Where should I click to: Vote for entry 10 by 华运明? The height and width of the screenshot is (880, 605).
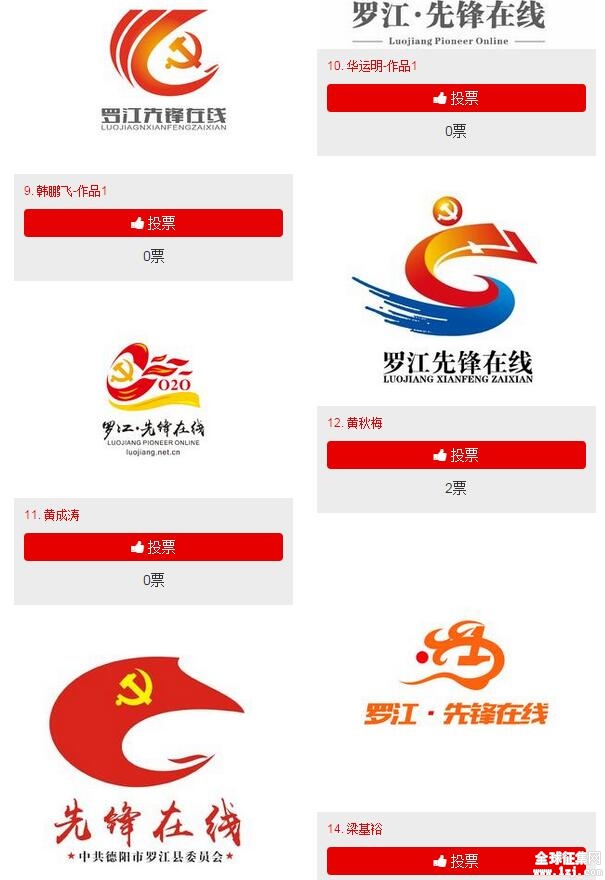click(456, 98)
